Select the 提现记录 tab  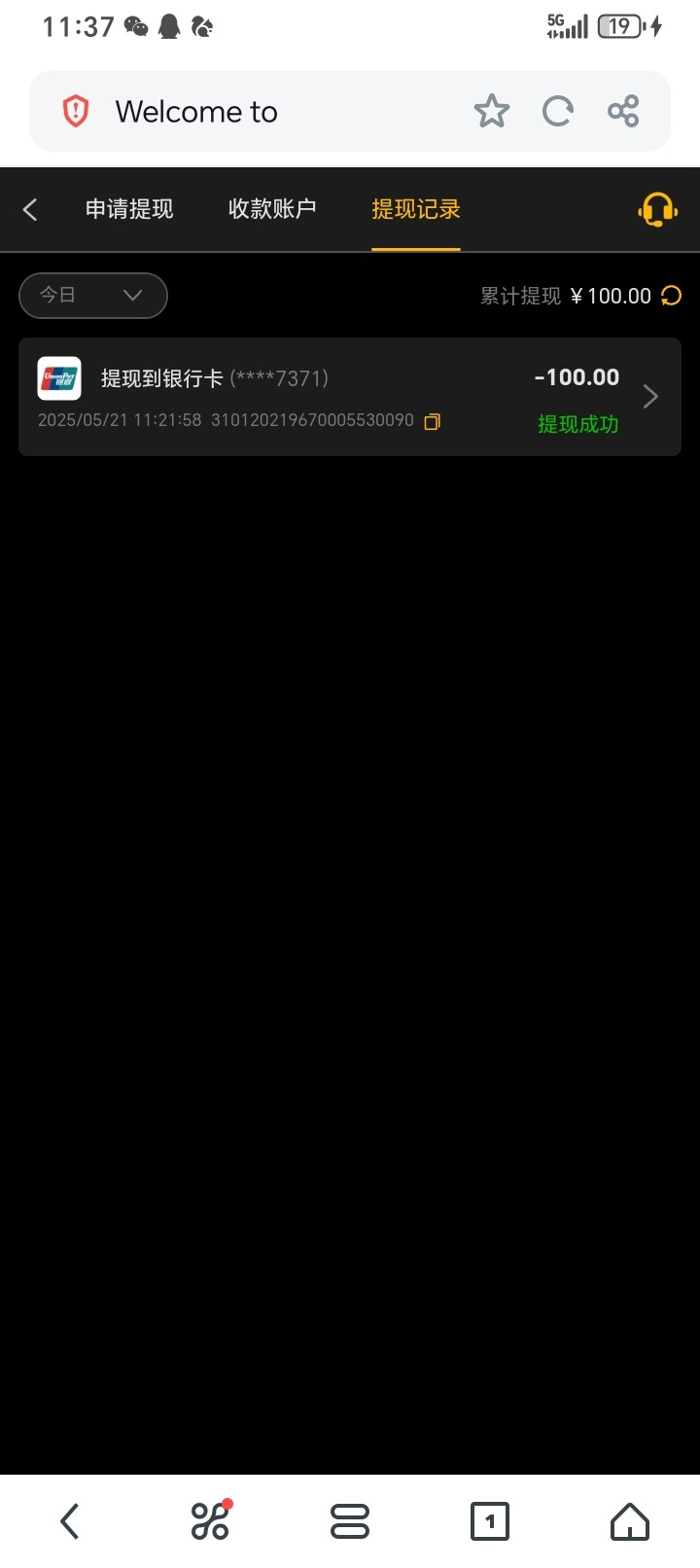tap(416, 209)
